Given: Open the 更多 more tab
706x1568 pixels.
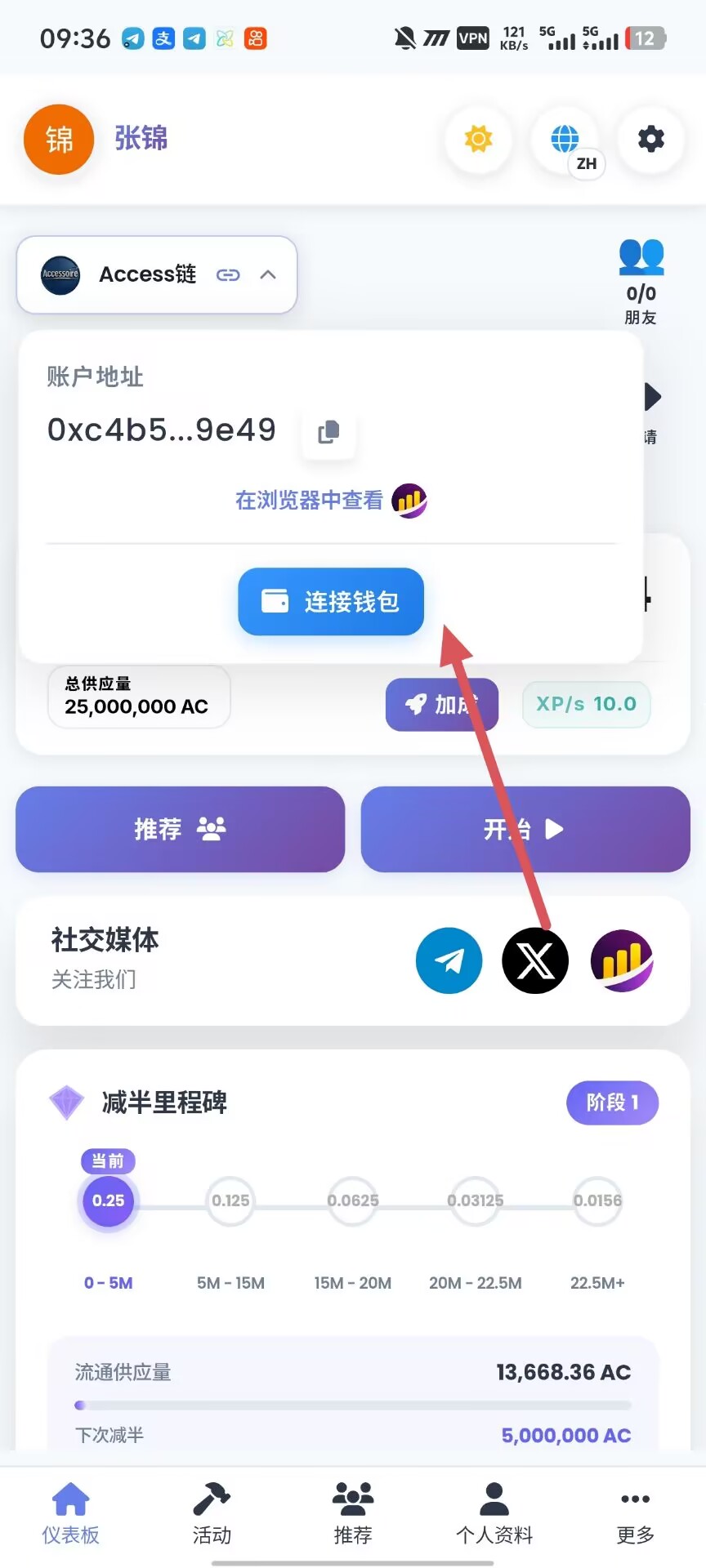Looking at the screenshot, I should [636, 1513].
